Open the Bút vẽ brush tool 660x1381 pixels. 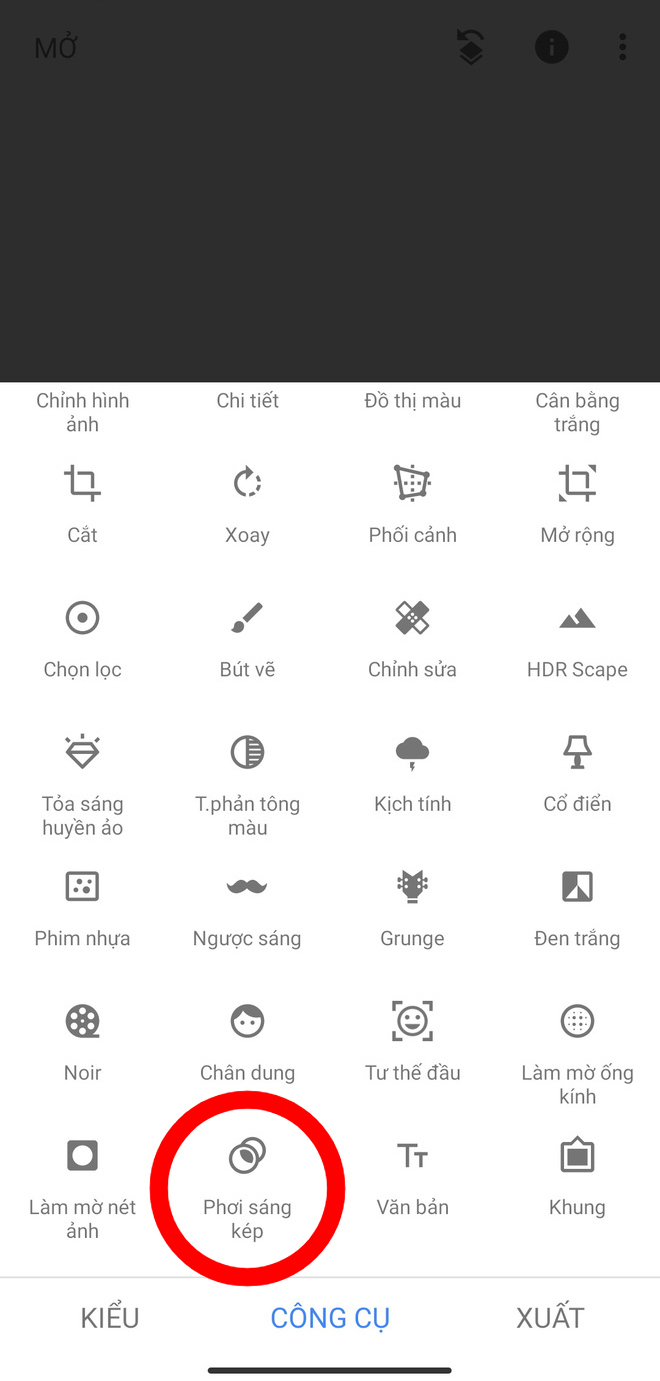[247, 637]
